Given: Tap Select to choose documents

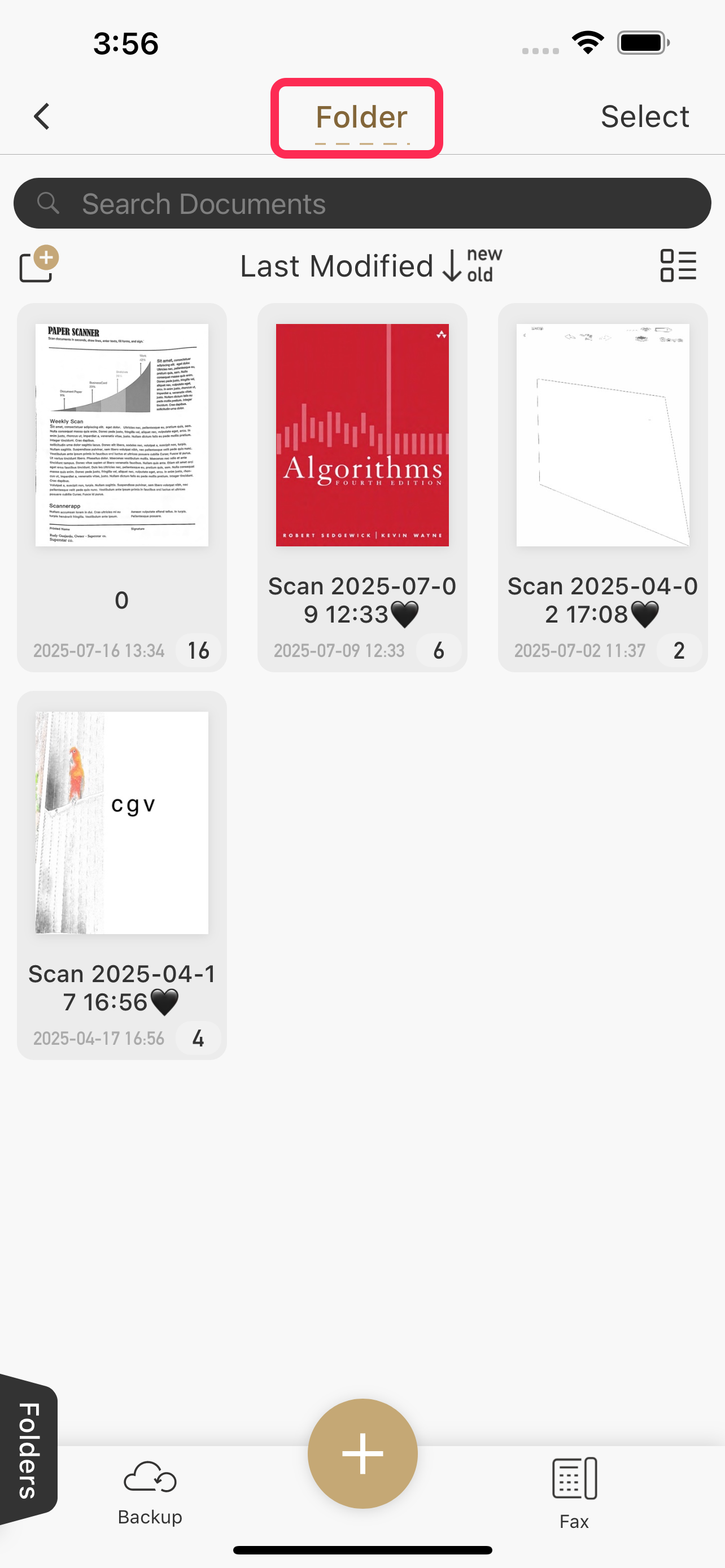Looking at the screenshot, I should click(644, 116).
